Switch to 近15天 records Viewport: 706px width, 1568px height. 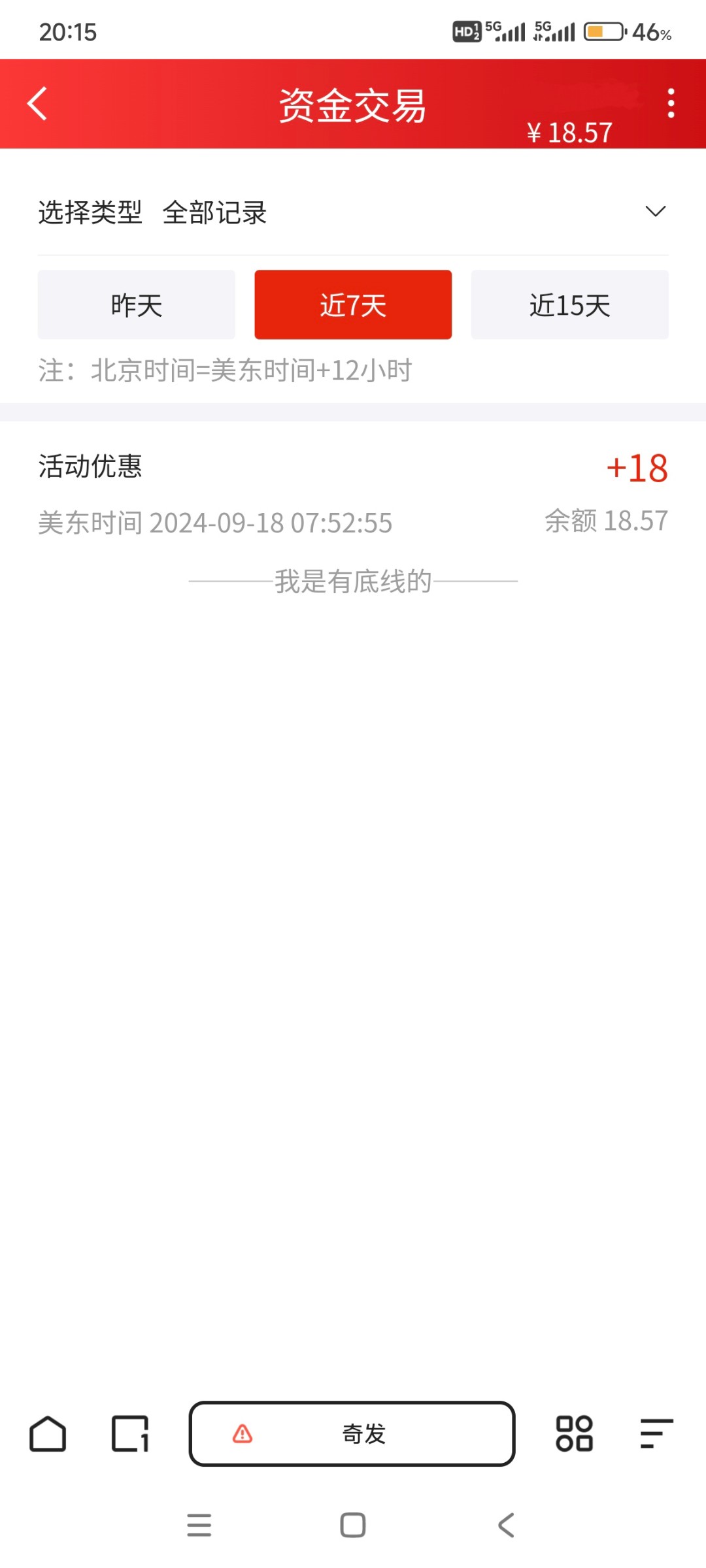click(570, 304)
